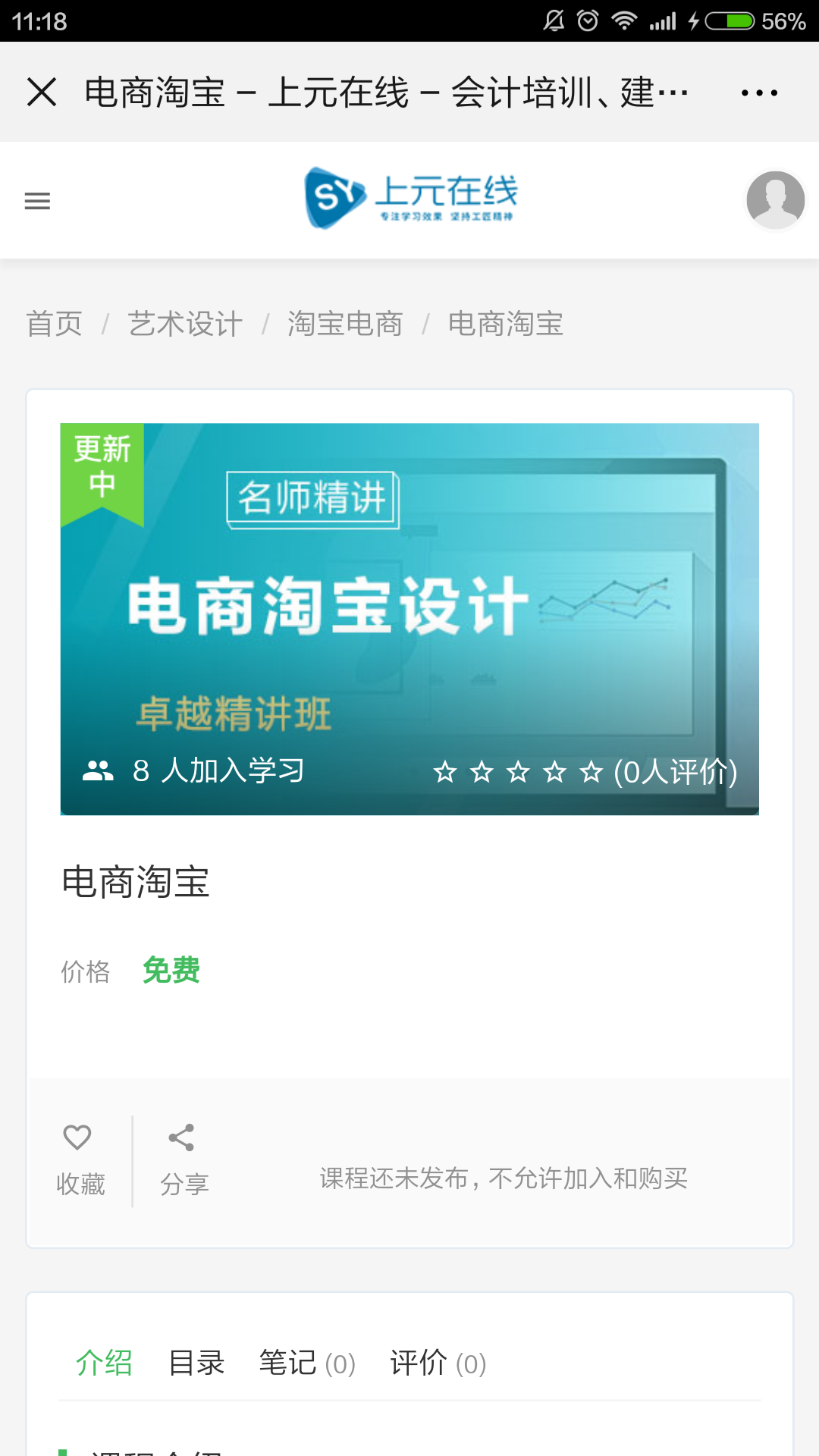Tap the 电商淘宝设计 course banner
The height and width of the screenshot is (1456, 819).
[x=409, y=619]
